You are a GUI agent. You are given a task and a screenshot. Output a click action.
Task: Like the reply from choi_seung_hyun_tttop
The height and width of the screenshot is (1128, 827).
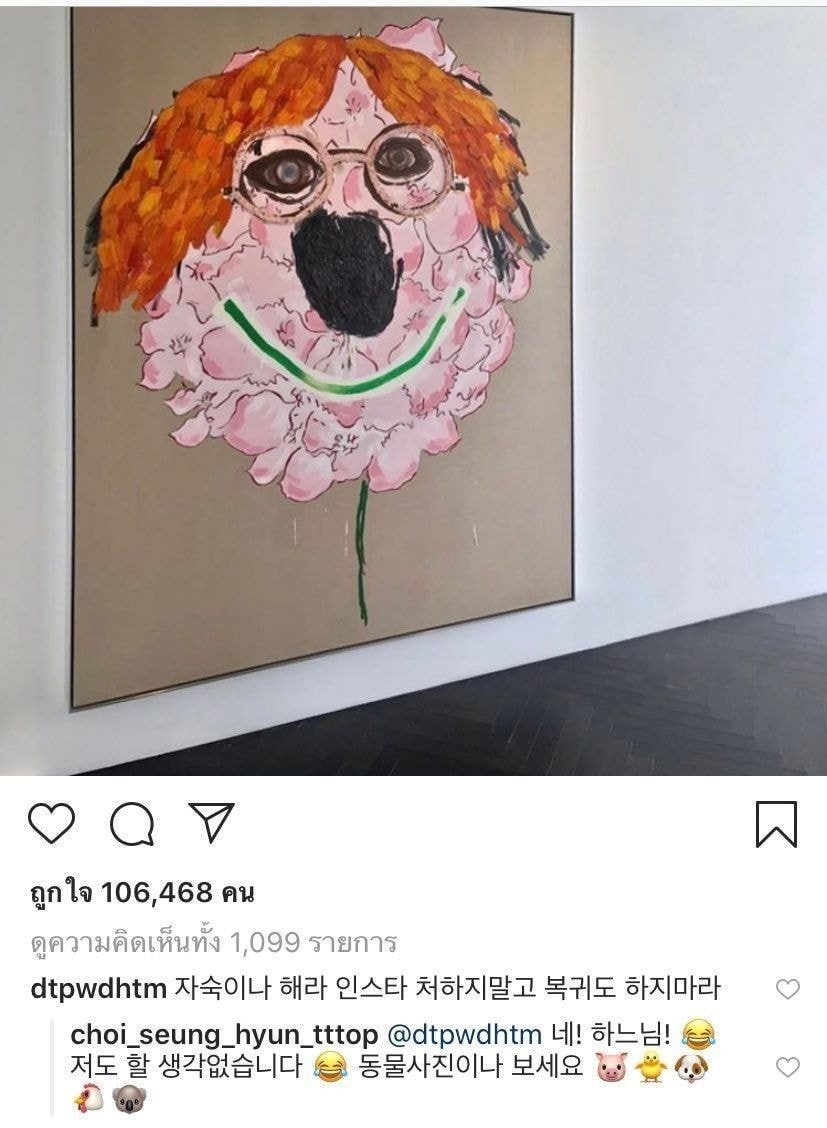788,1066
